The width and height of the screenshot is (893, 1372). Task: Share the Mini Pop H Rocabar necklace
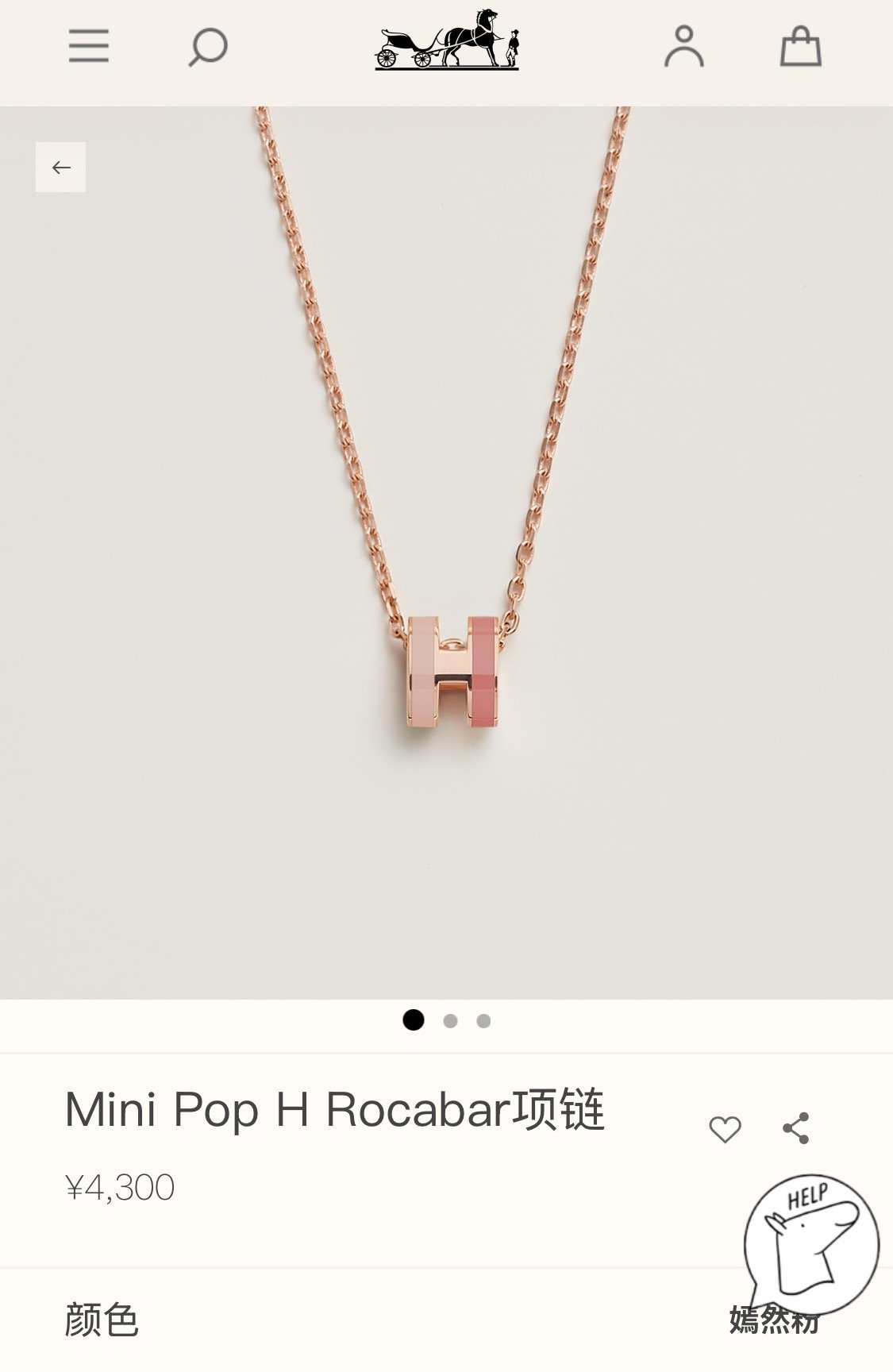click(795, 1127)
